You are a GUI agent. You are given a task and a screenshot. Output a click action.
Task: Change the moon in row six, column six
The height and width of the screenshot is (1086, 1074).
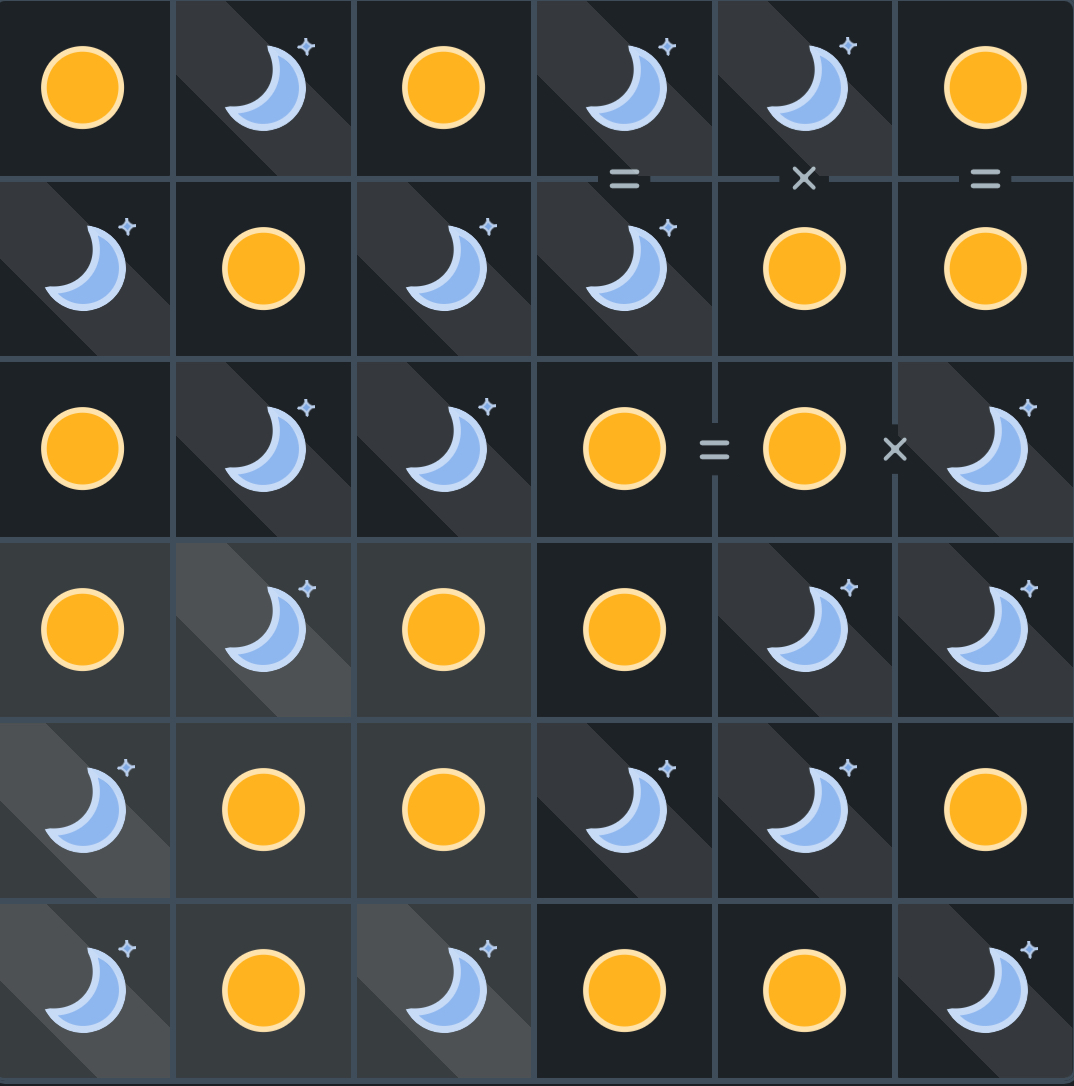(987, 990)
